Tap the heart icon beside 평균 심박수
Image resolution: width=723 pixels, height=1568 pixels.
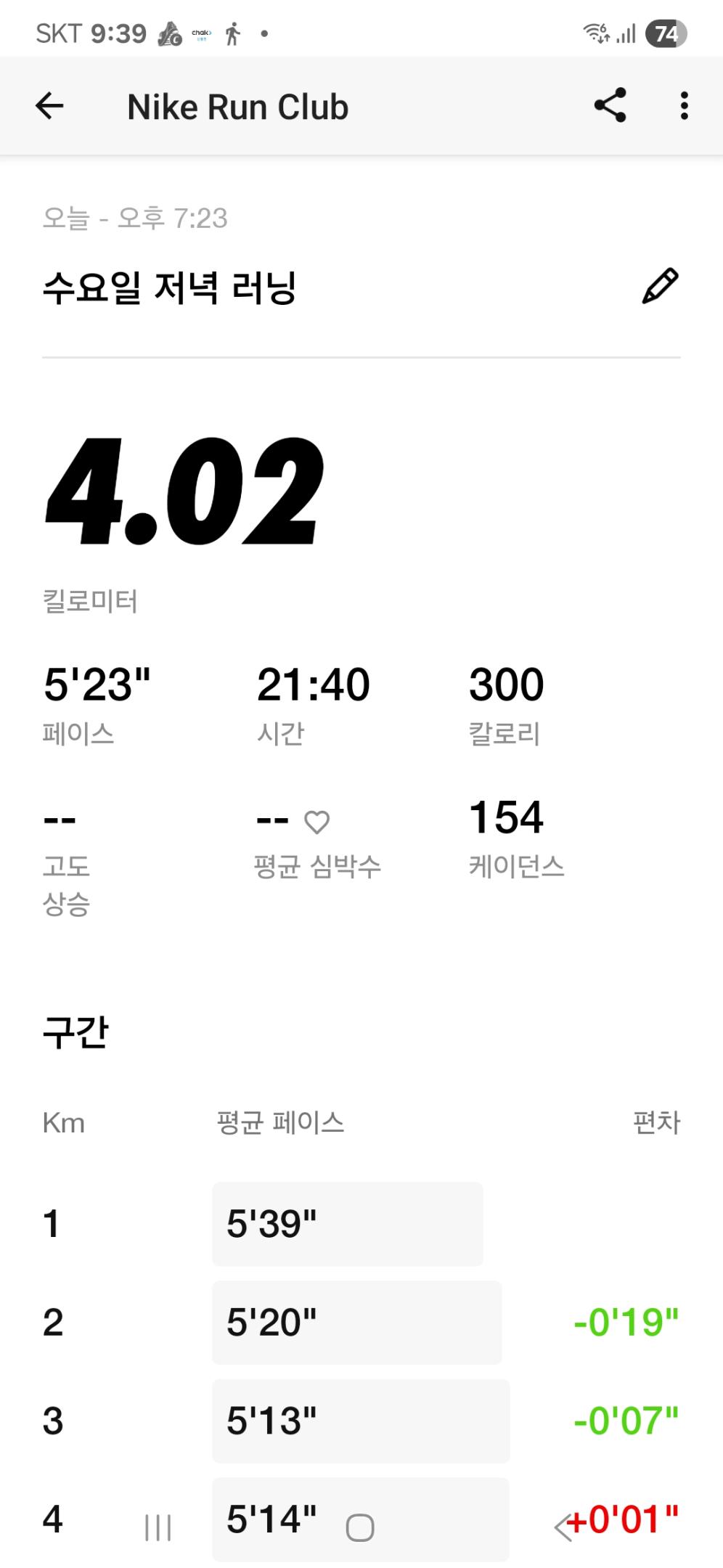tap(316, 822)
